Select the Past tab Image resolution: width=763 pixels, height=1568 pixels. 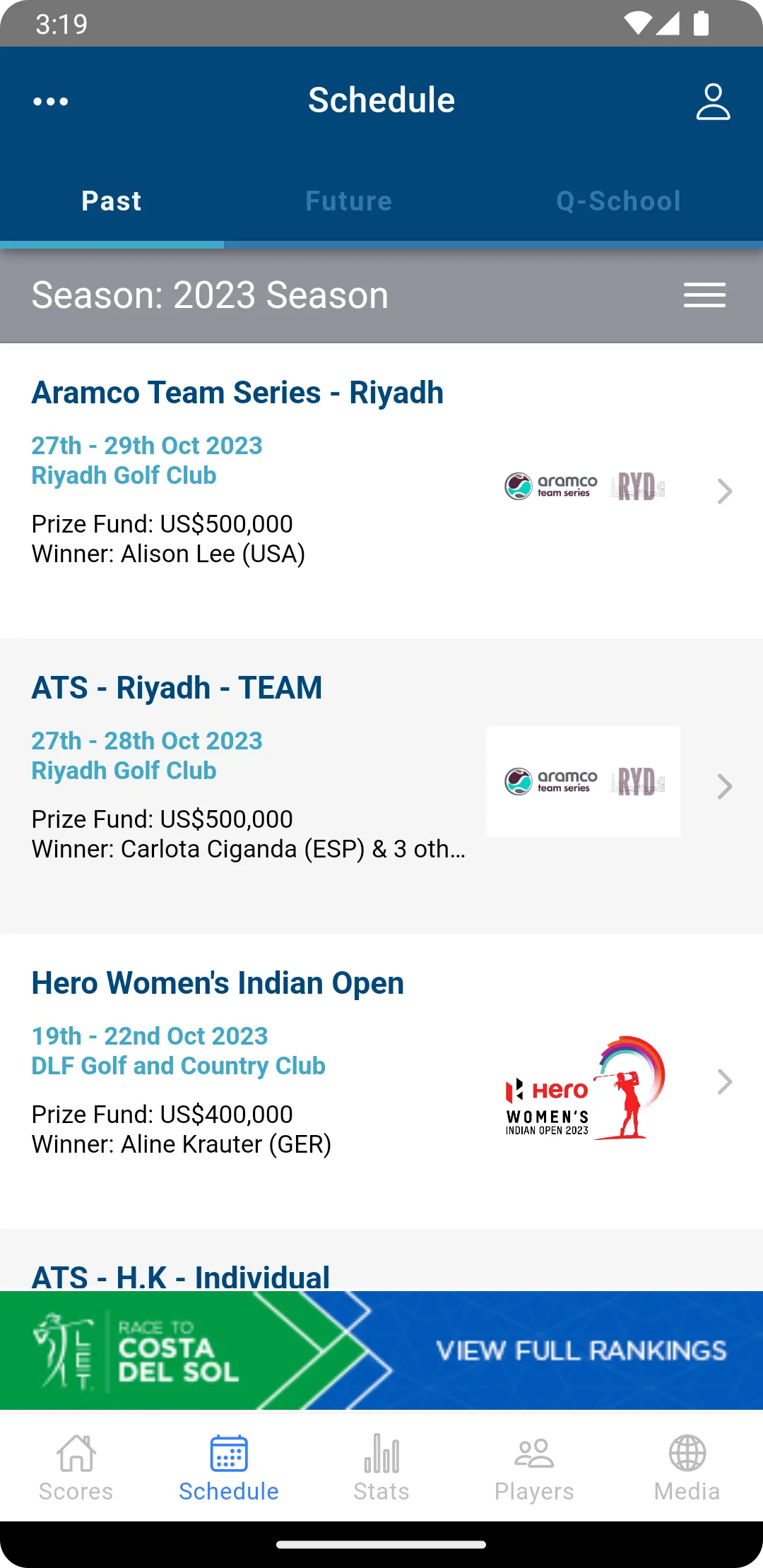(x=112, y=201)
